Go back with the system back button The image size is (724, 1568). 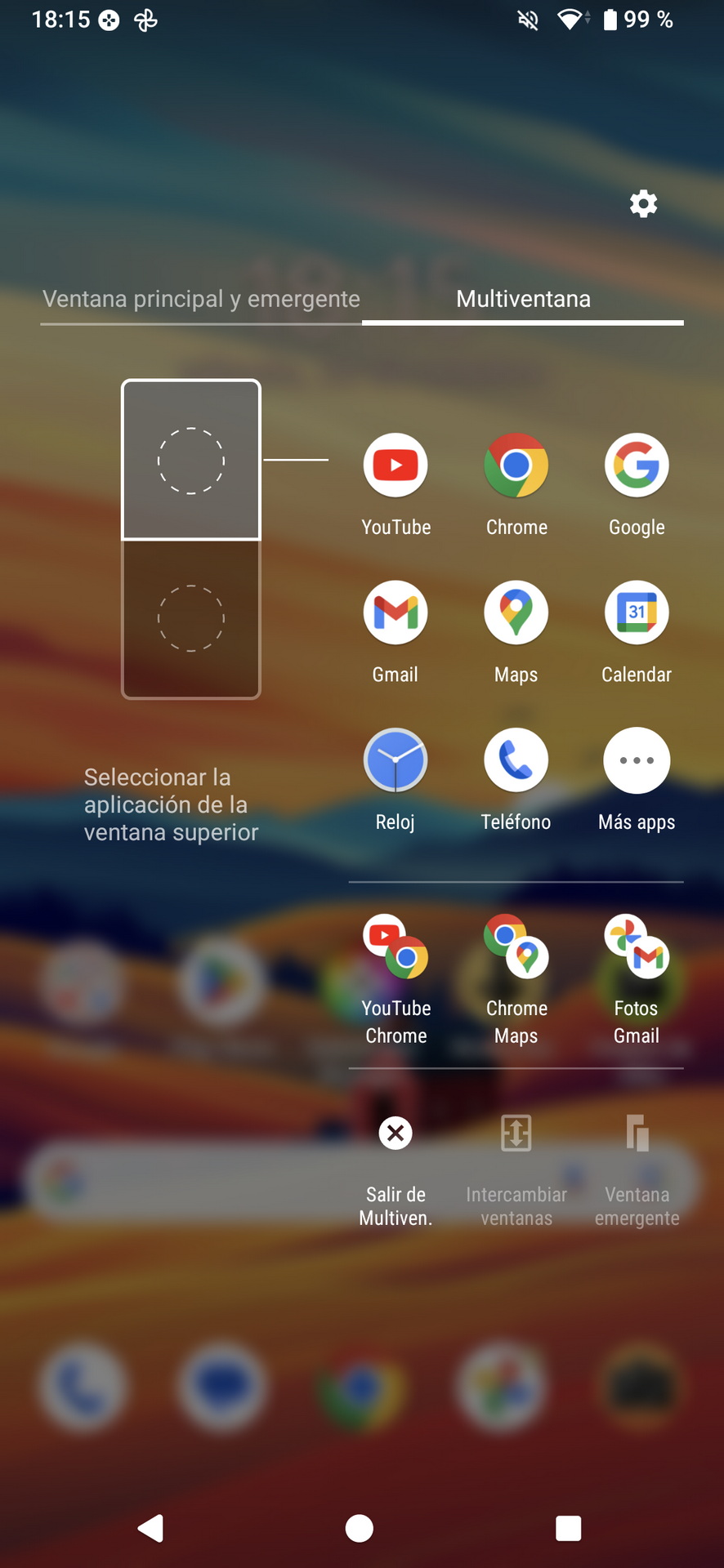pos(151,1528)
